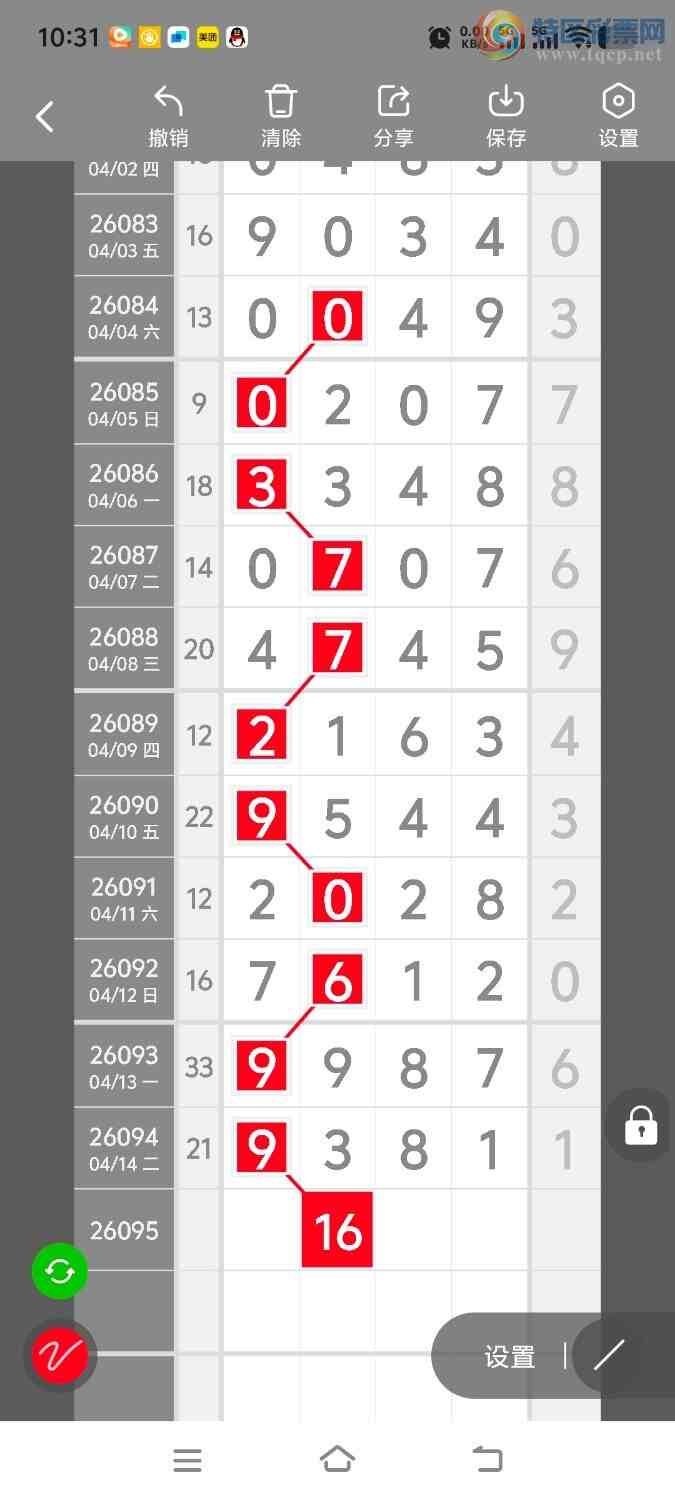
Task: Toggle the lock button on right edge
Action: click(640, 1125)
